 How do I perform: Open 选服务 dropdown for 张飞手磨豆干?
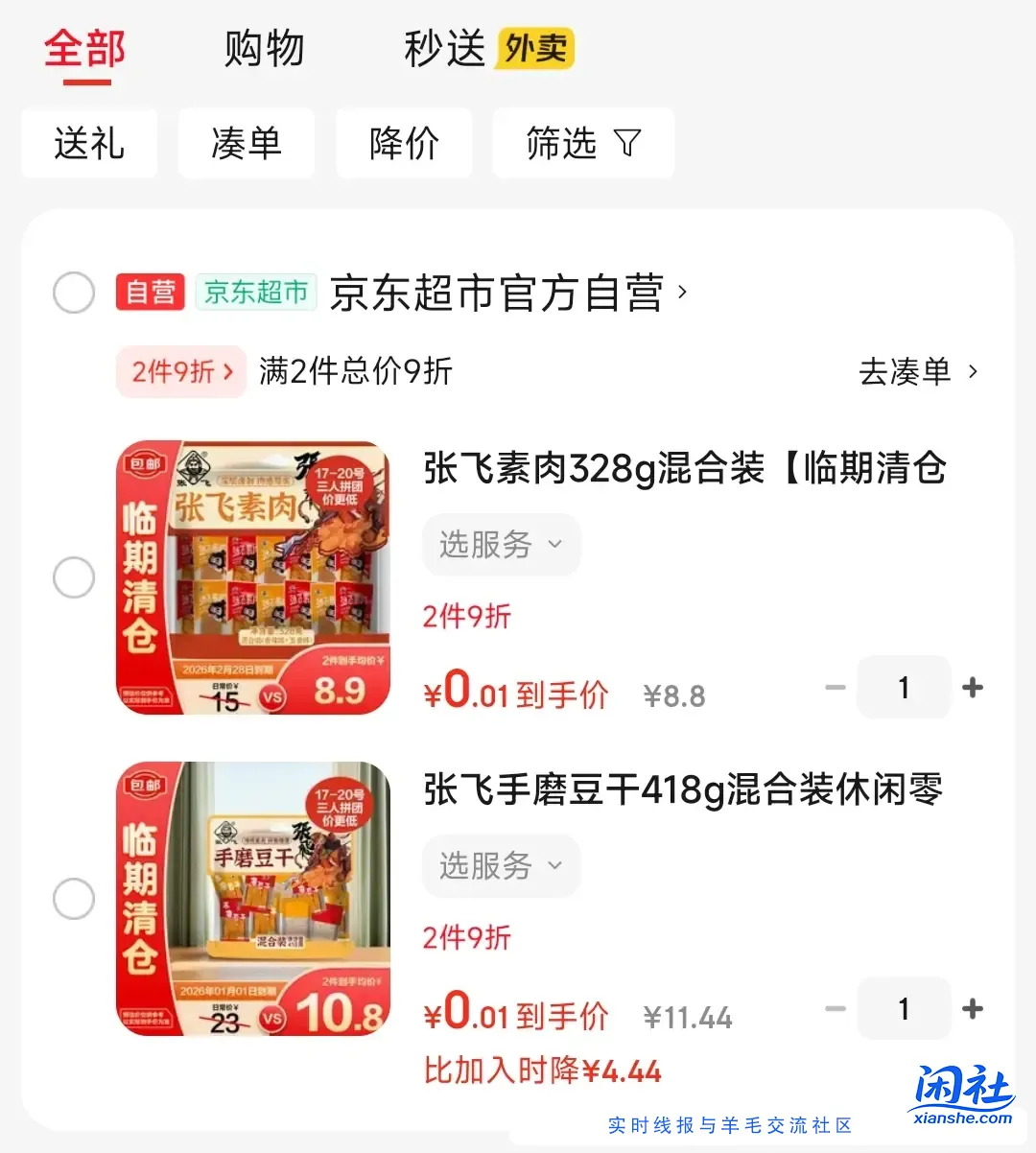[501, 866]
